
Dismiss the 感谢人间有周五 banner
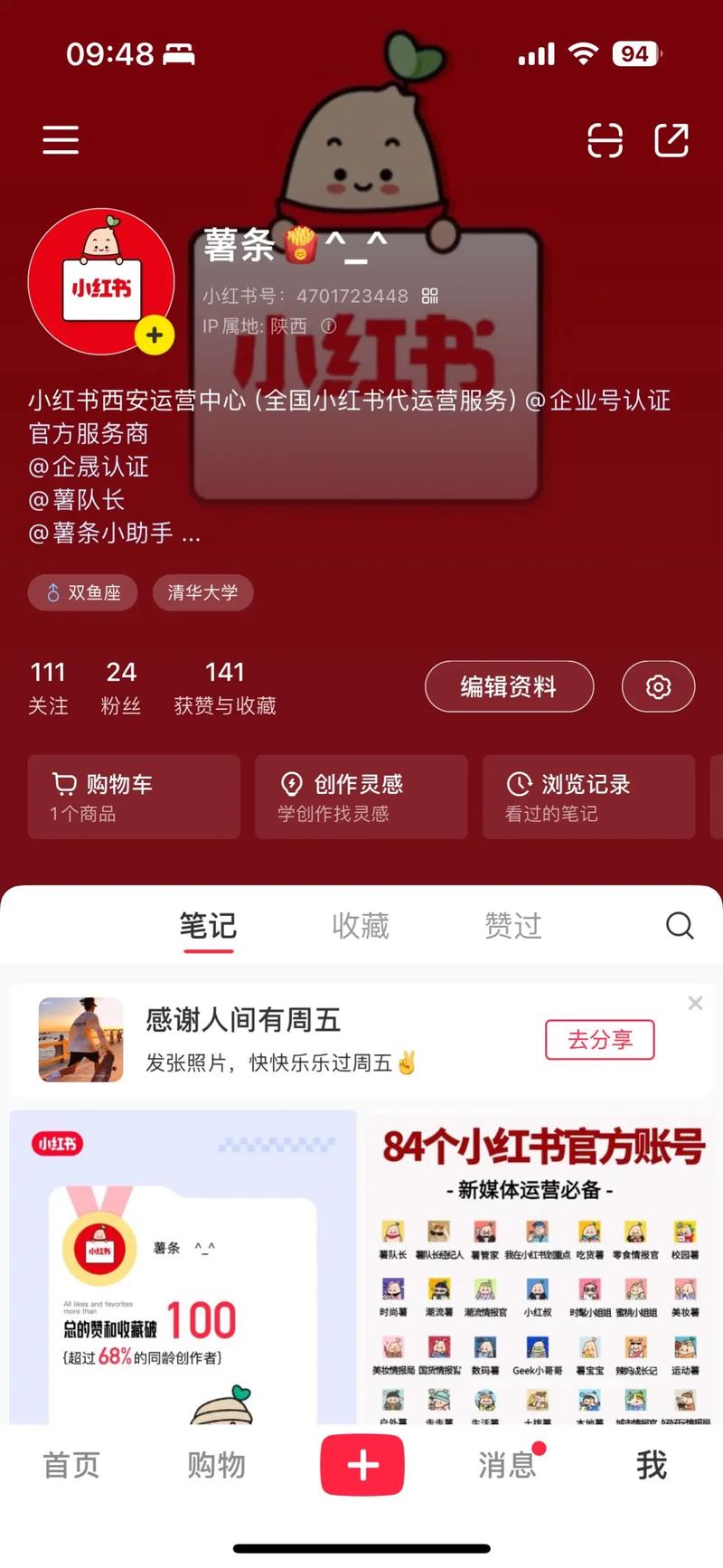pyautogui.click(x=695, y=1003)
